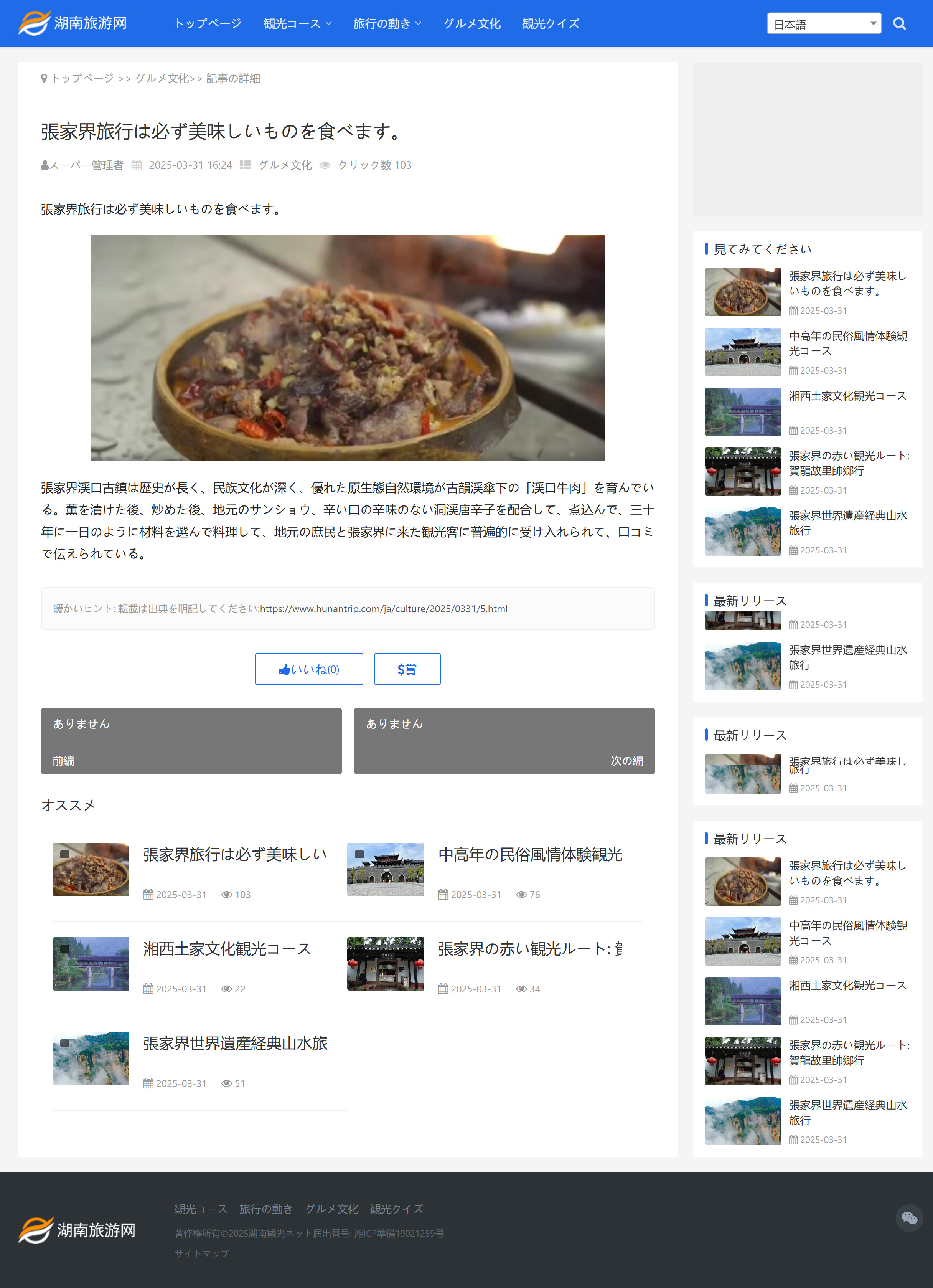Tap the 湖南旅游网 header logo for home
This screenshot has width=933, height=1288.
[x=73, y=24]
